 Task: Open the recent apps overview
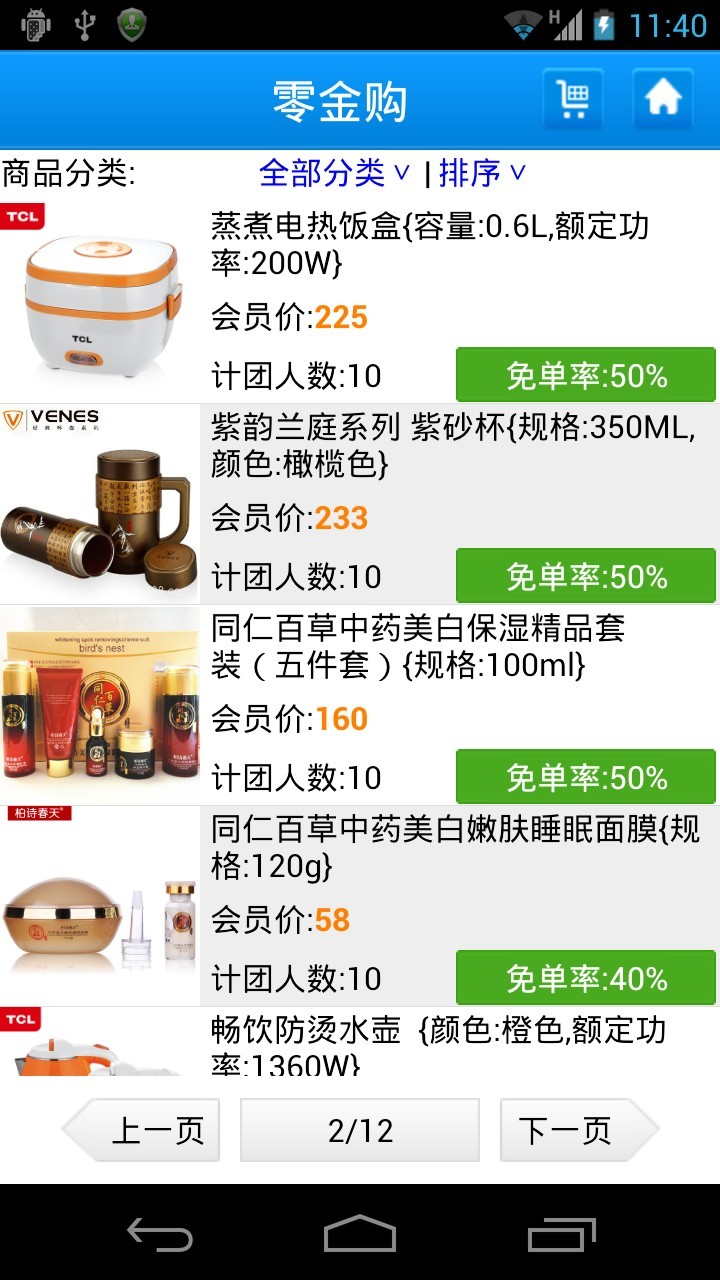(562, 1234)
